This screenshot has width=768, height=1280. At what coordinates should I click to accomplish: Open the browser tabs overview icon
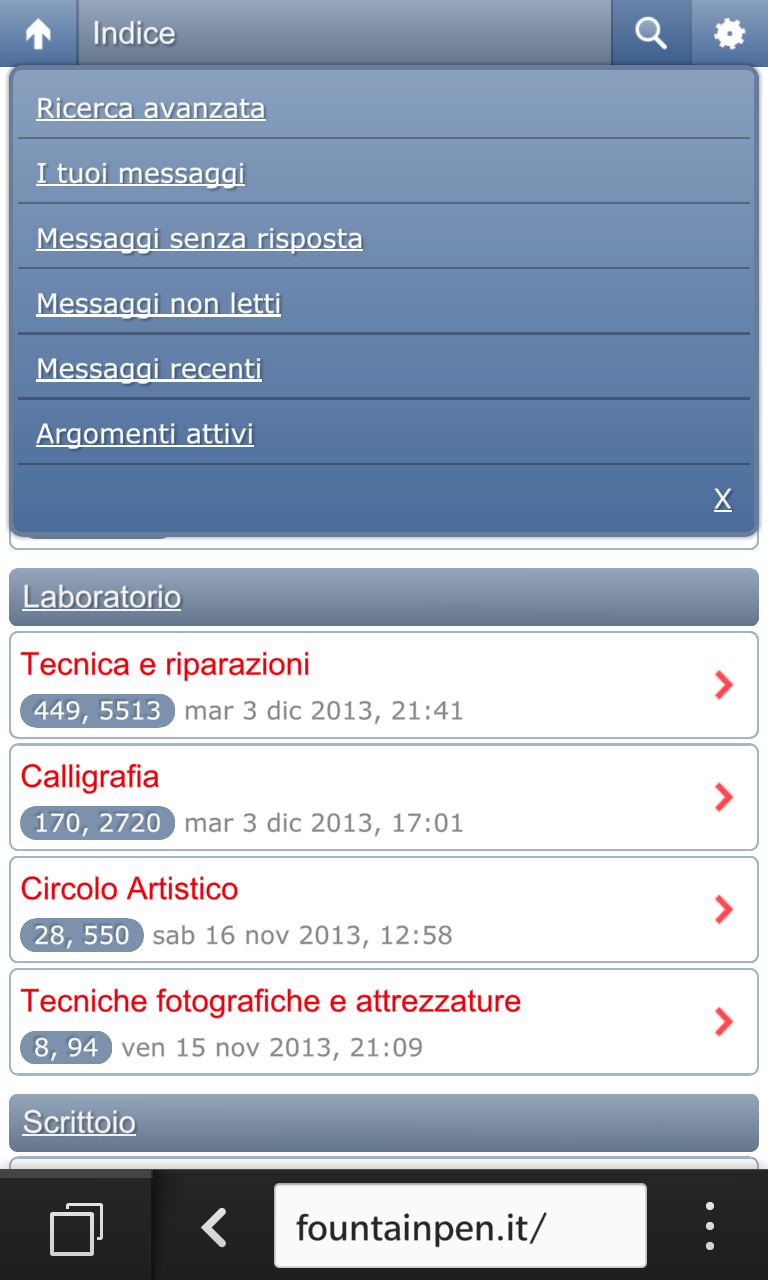(x=77, y=1224)
